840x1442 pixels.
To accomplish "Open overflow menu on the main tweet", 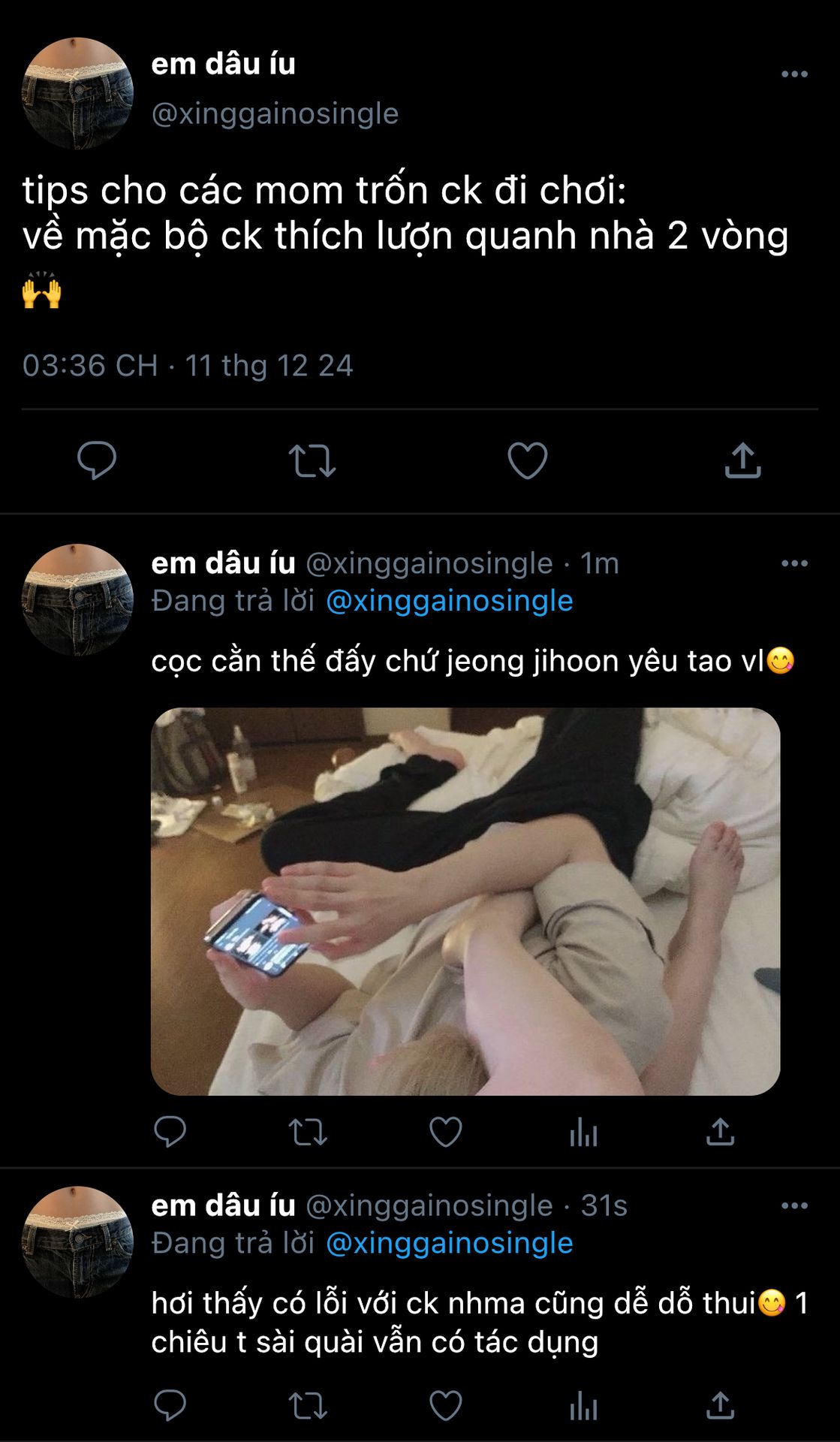I will coord(794,74).
